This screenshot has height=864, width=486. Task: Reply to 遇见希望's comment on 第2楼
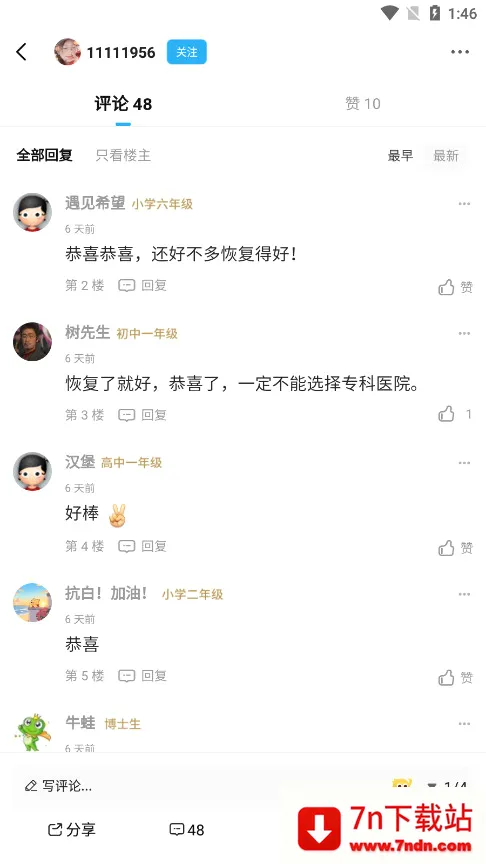tap(143, 285)
